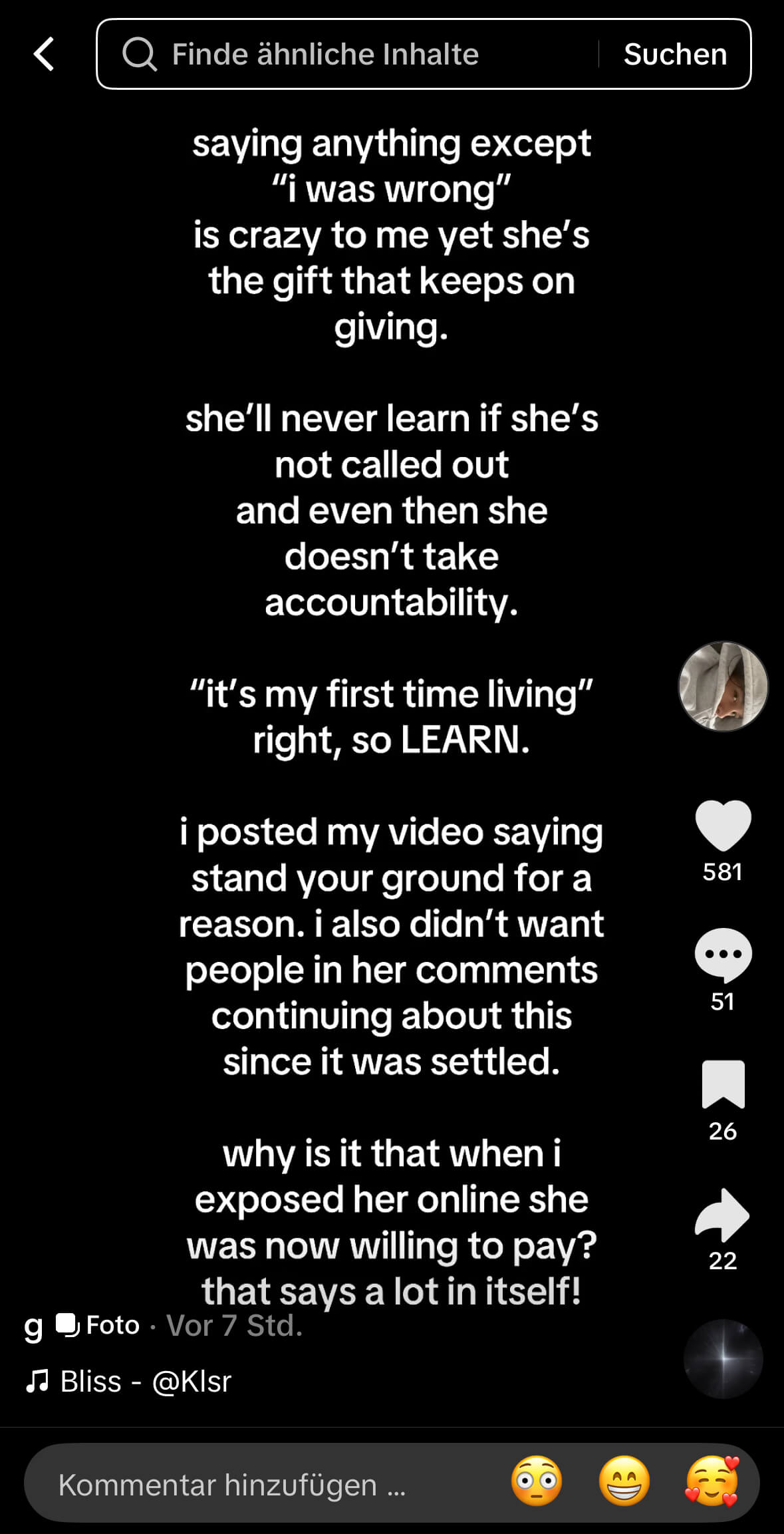Open the comments bubble icon
Viewport: 784px width, 1534px height.
pyautogui.click(x=723, y=955)
